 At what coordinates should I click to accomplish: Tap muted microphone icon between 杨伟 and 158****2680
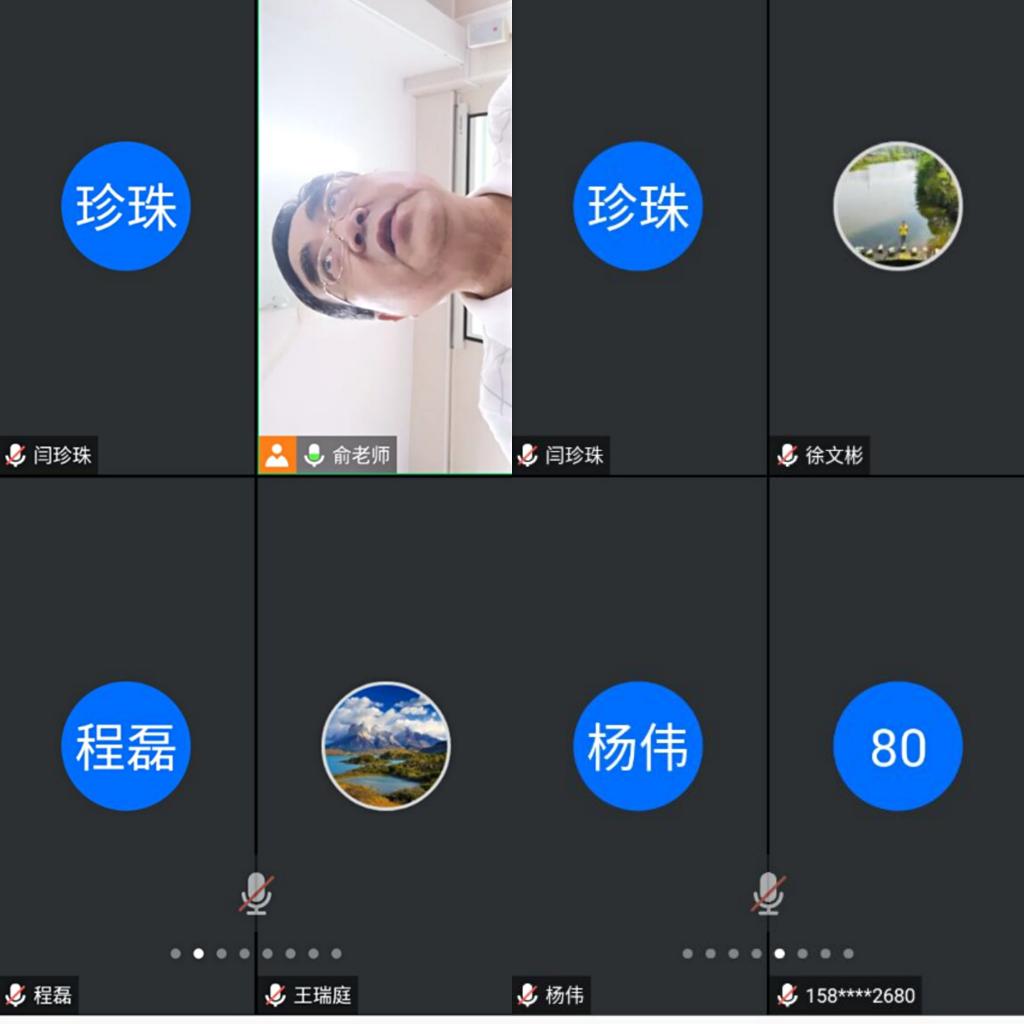click(768, 893)
